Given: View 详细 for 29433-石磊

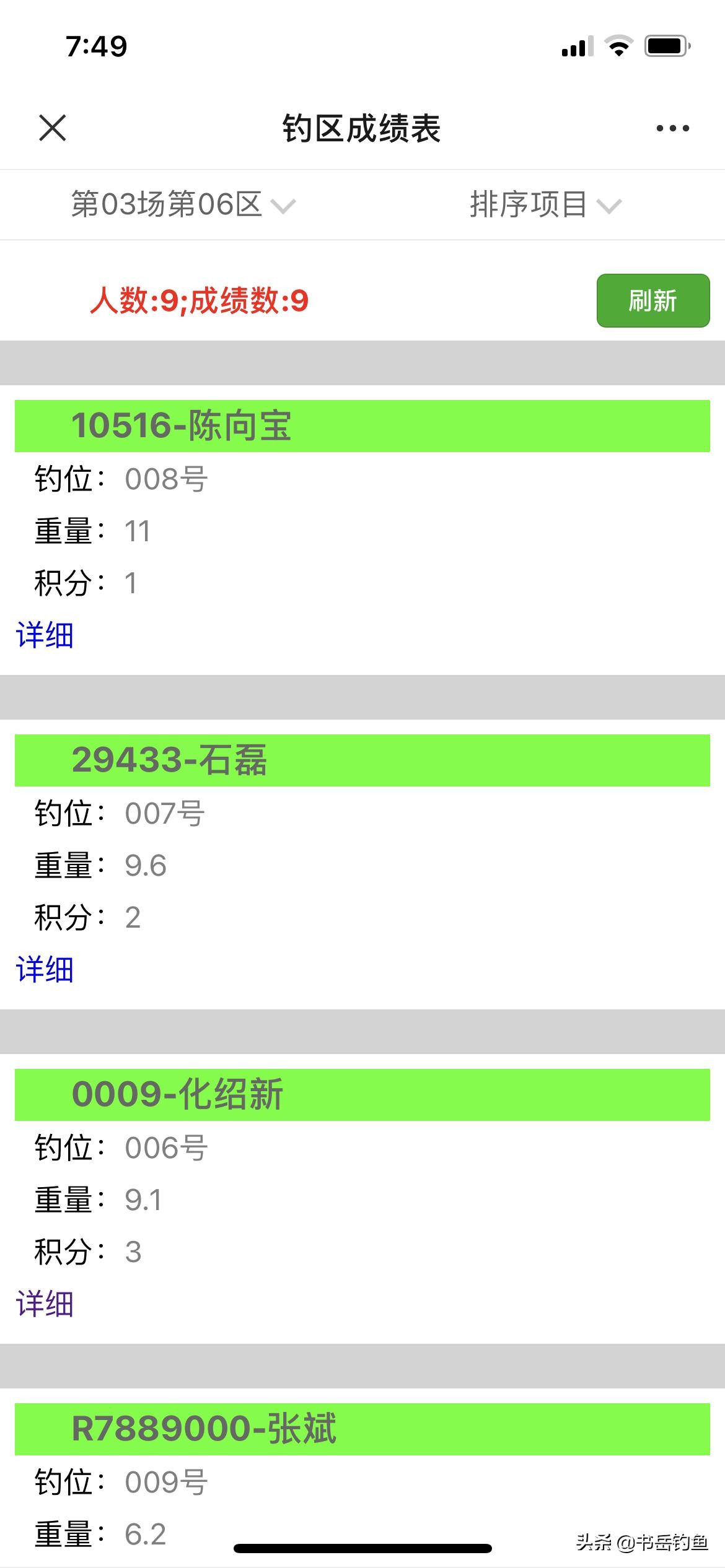Looking at the screenshot, I should point(45,970).
